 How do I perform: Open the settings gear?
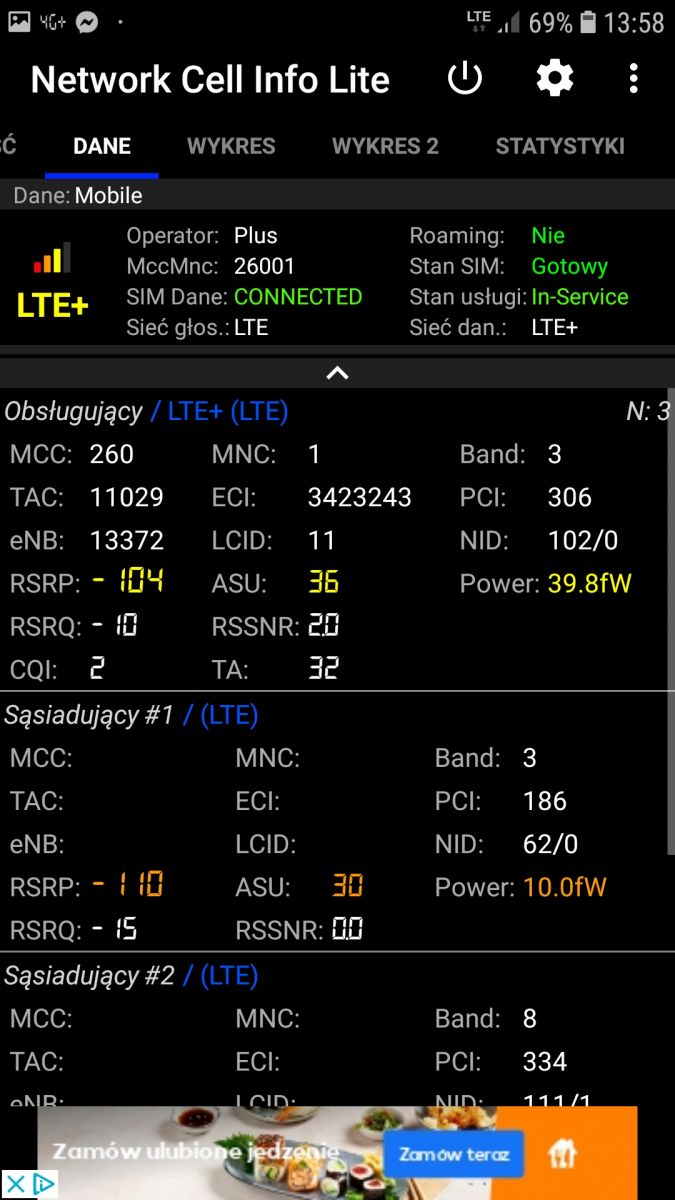[x=554, y=79]
